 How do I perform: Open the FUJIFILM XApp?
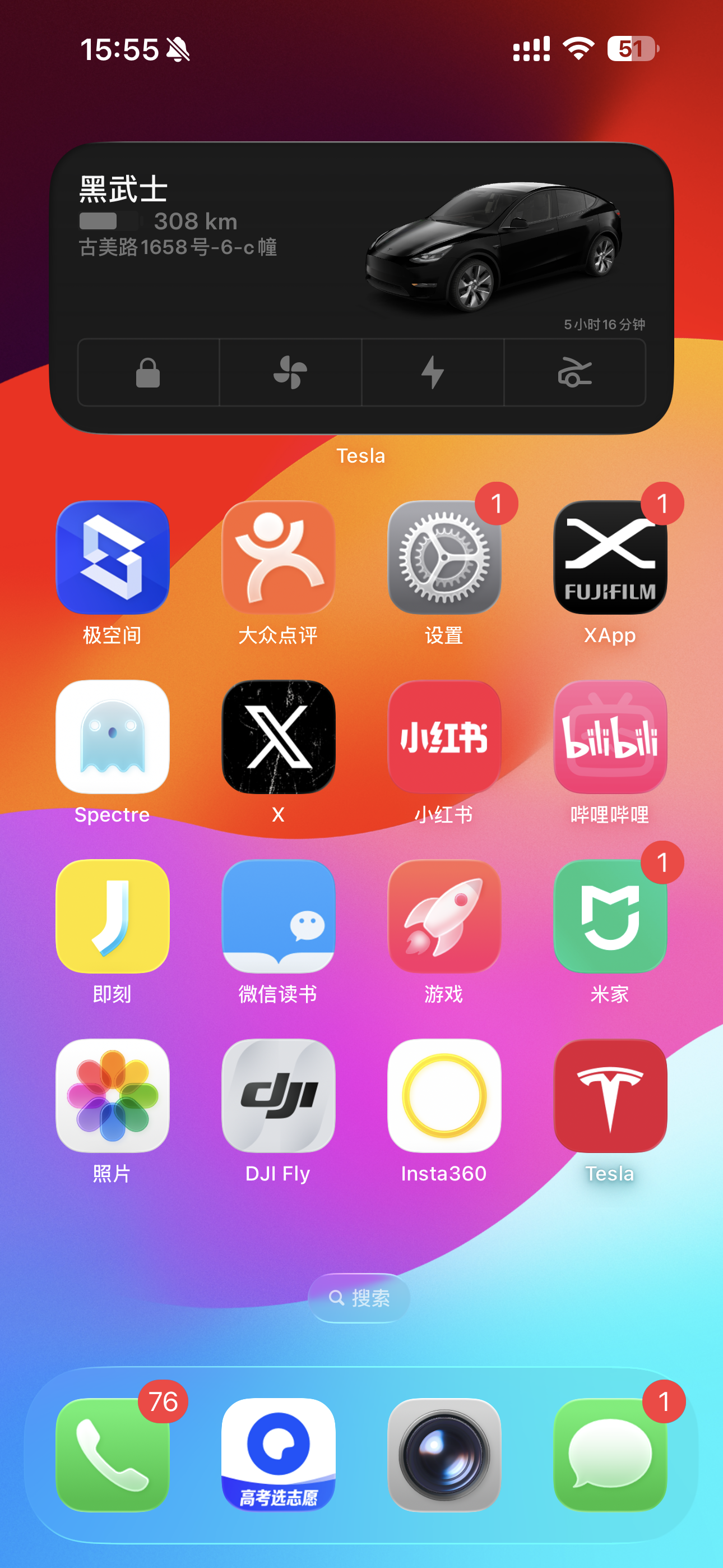click(610, 557)
